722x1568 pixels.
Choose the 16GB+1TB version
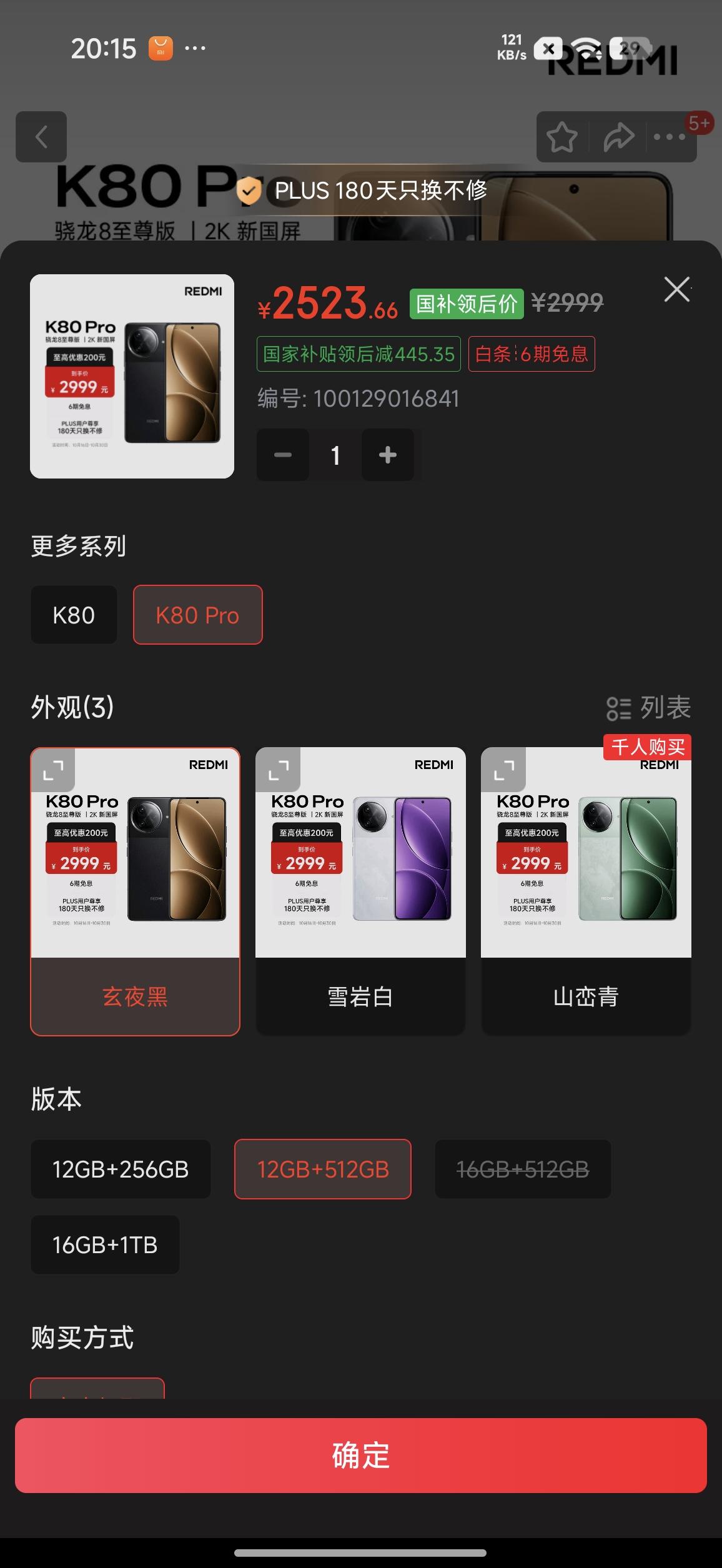point(104,1244)
